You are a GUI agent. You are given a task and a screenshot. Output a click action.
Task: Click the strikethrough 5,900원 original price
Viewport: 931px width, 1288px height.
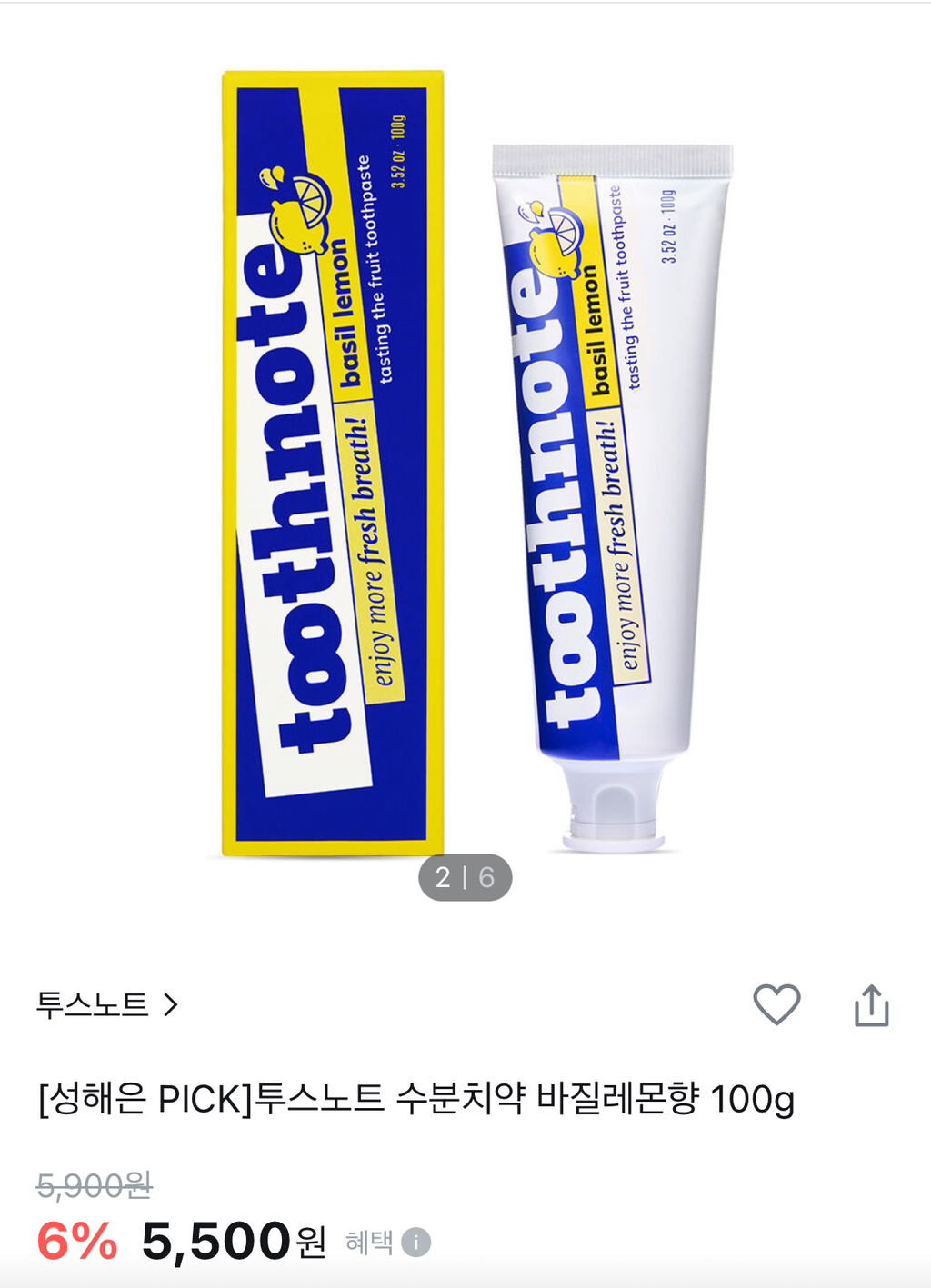pyautogui.click(x=91, y=1183)
